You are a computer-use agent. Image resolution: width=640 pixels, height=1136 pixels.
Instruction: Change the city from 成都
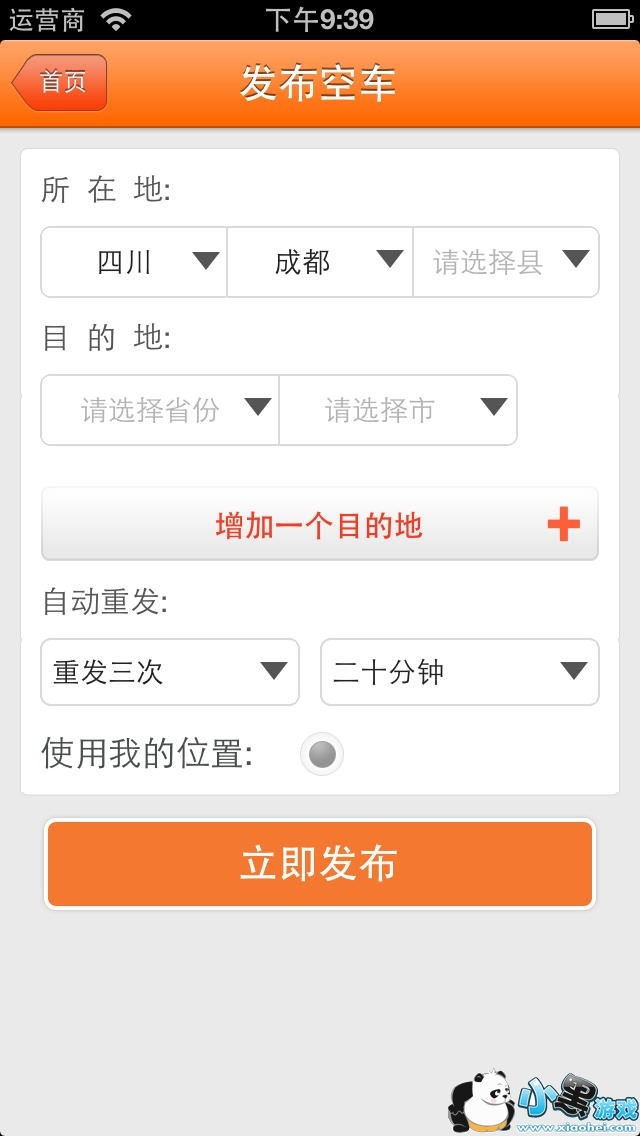point(320,262)
